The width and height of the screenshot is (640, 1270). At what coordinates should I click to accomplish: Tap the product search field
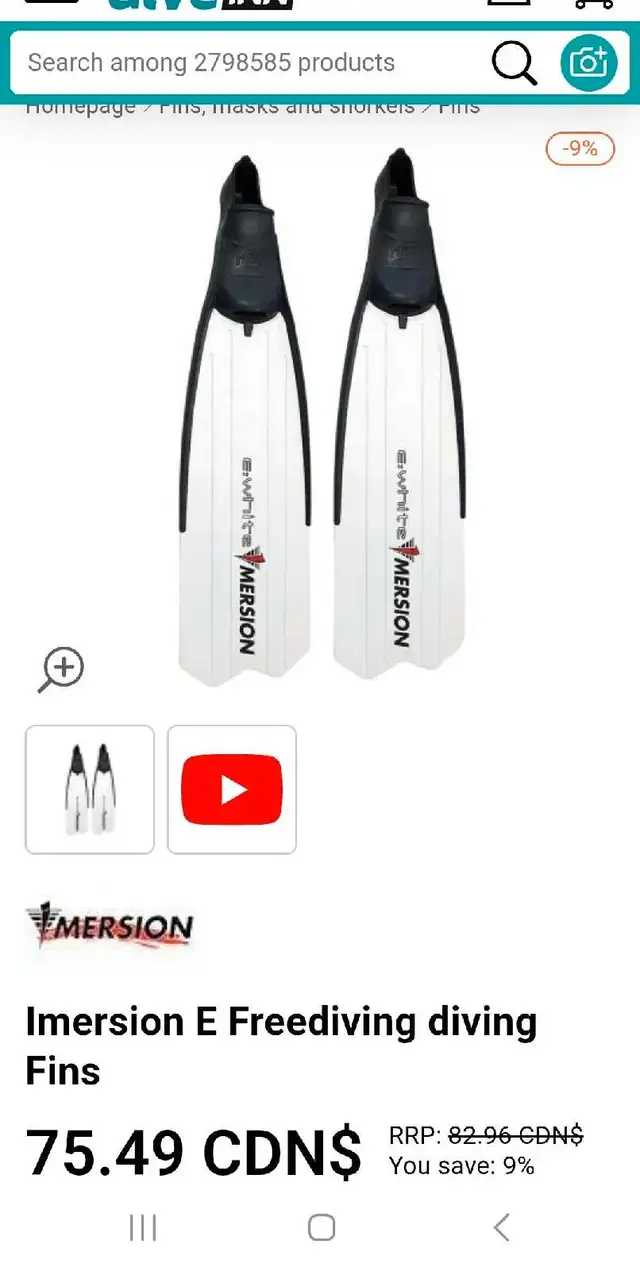[250, 63]
